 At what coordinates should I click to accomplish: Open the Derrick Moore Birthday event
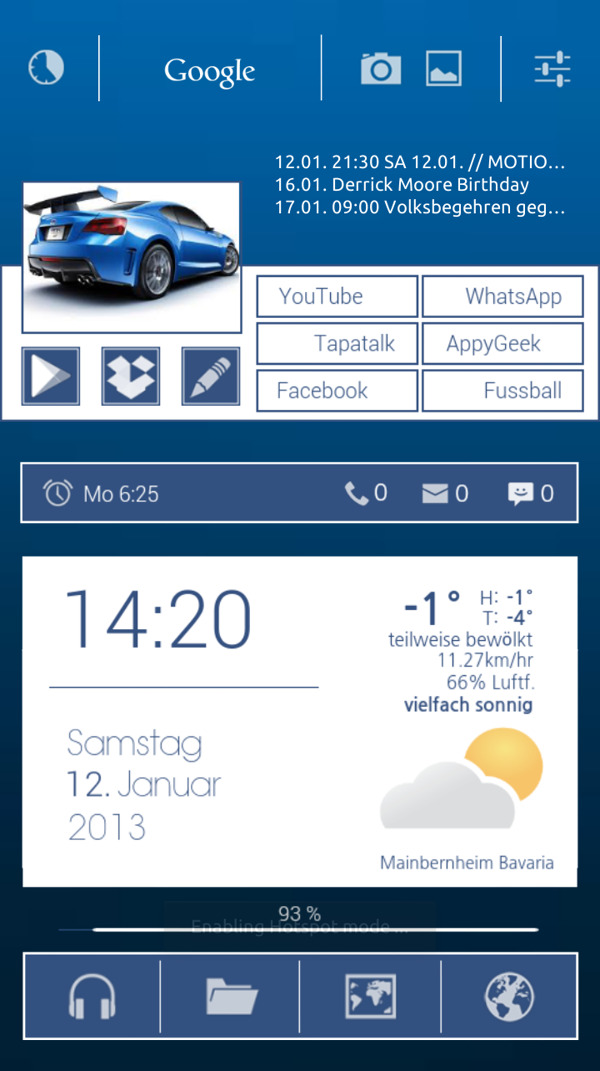click(x=402, y=184)
